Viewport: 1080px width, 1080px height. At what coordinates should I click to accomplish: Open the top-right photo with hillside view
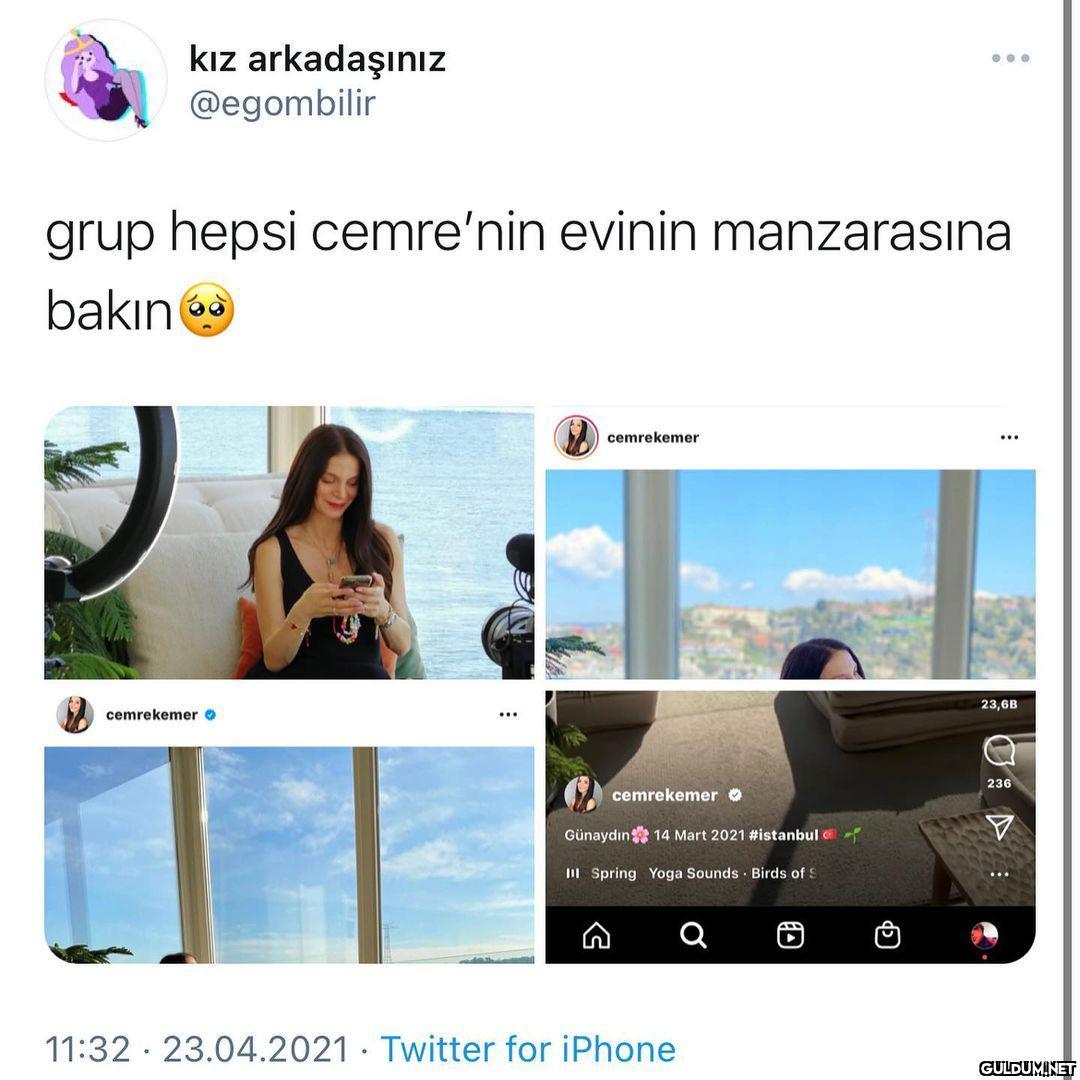pyautogui.click(x=790, y=542)
